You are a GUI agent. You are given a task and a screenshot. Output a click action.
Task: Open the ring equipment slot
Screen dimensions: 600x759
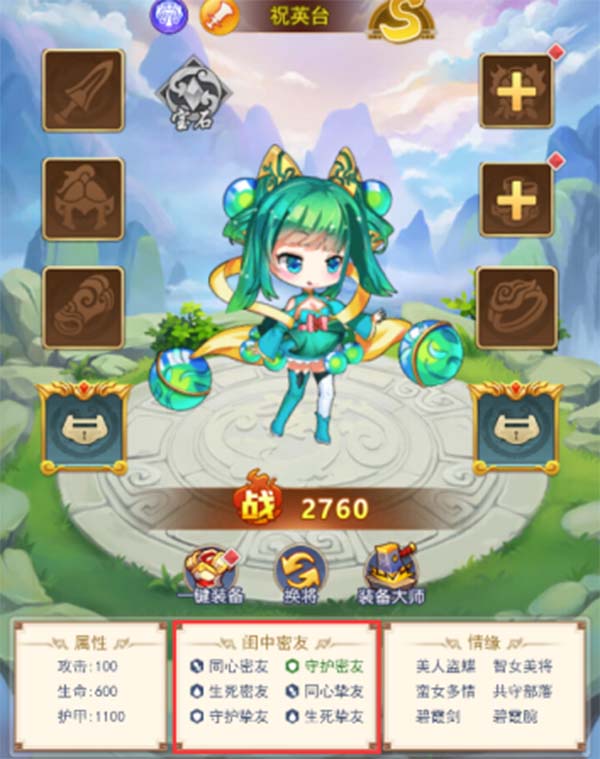517,306
